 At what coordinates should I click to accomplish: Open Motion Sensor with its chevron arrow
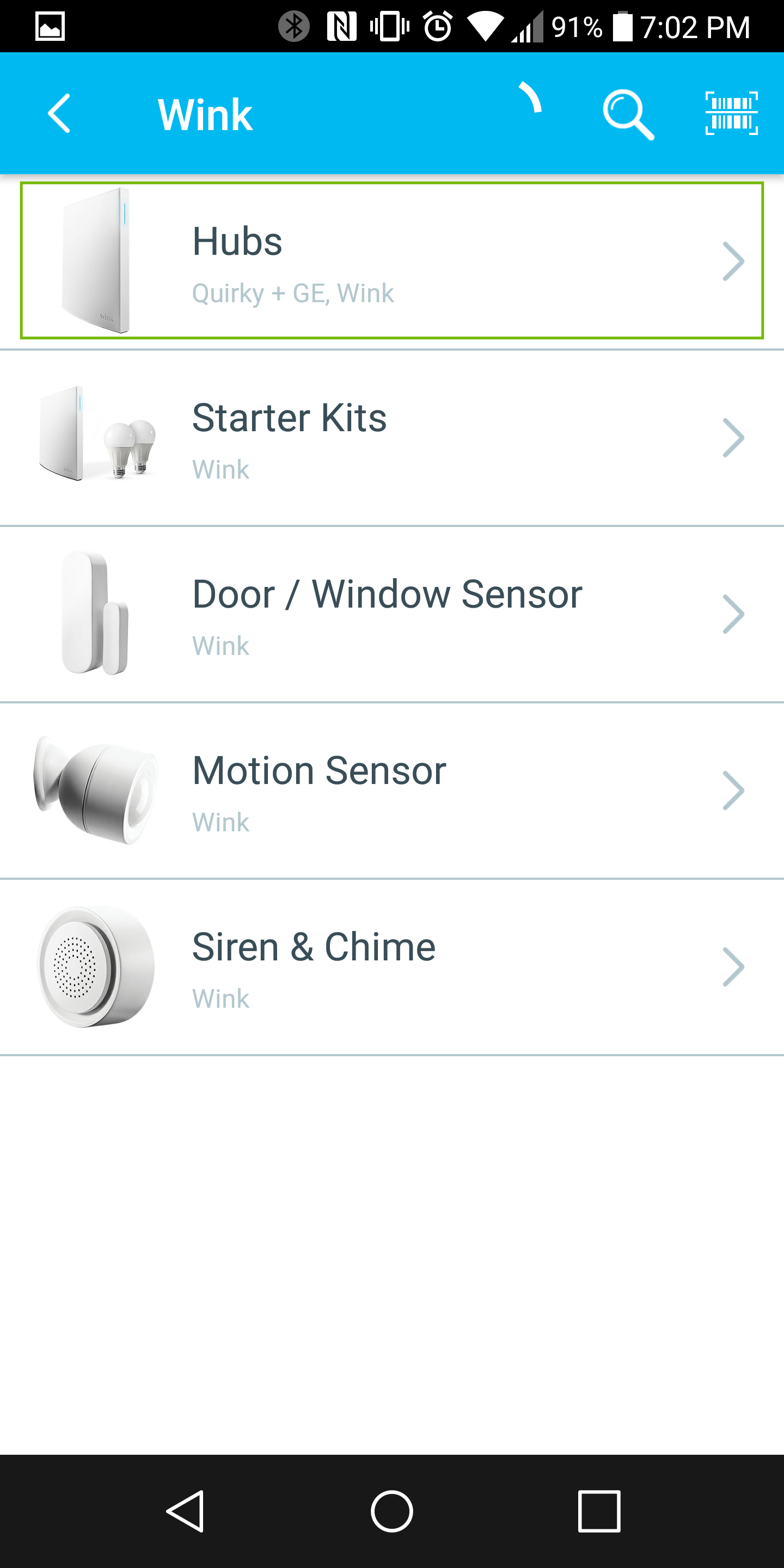coord(733,789)
